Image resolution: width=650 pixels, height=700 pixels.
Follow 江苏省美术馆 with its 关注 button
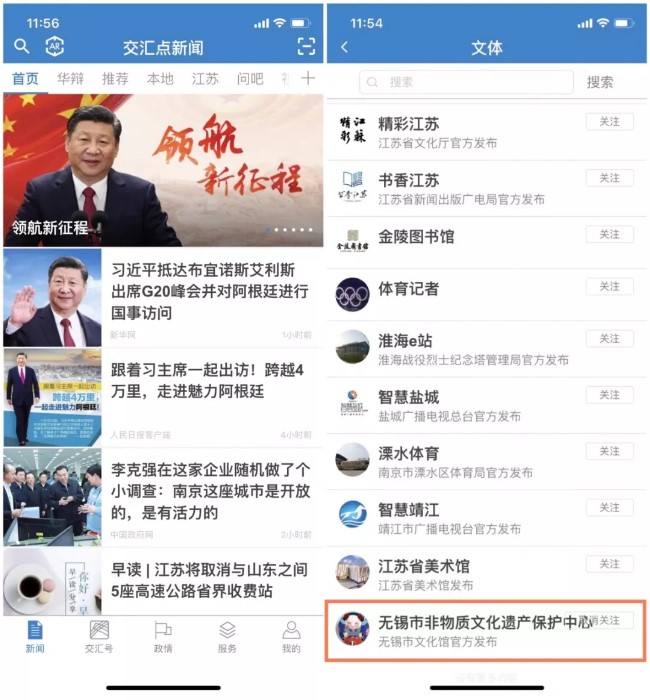(x=609, y=565)
